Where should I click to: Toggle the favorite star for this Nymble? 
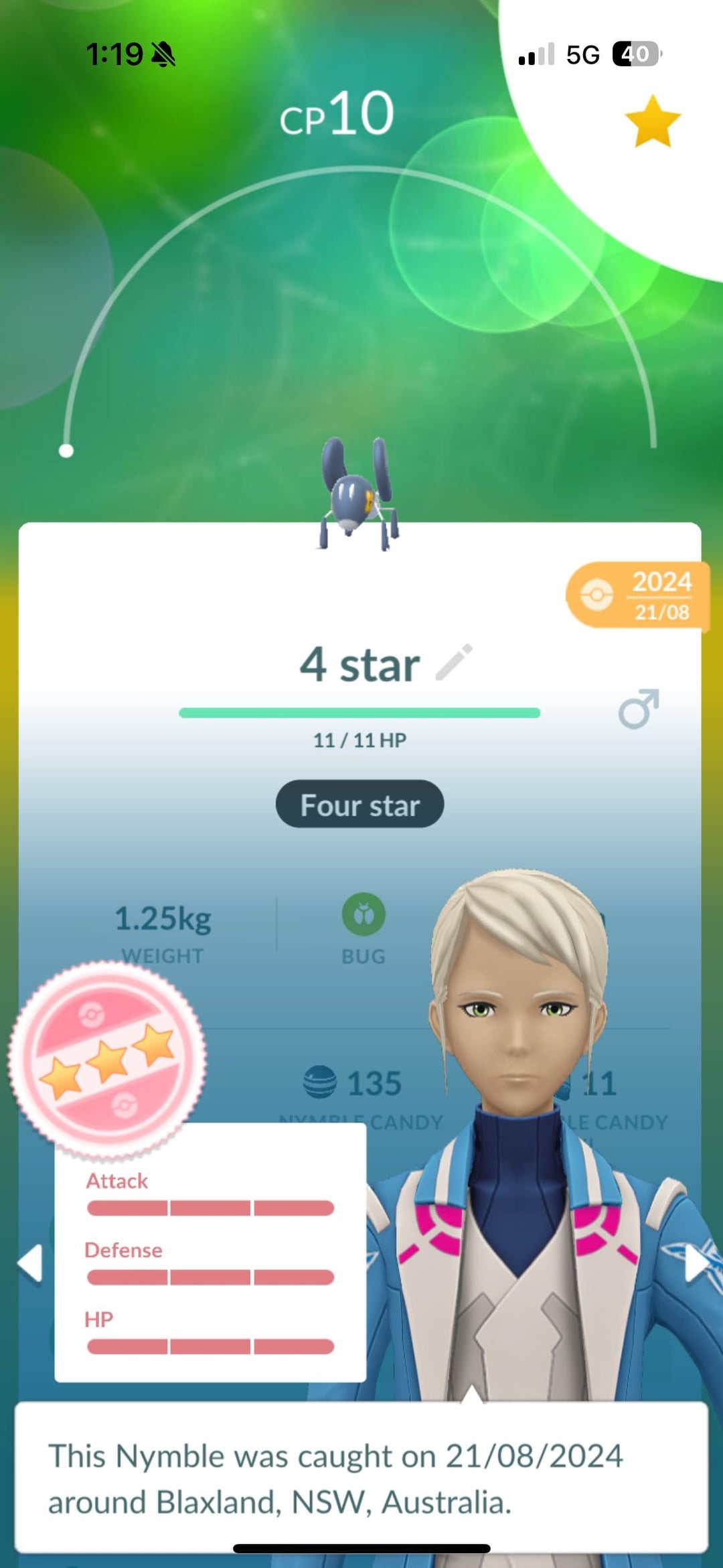(652, 121)
